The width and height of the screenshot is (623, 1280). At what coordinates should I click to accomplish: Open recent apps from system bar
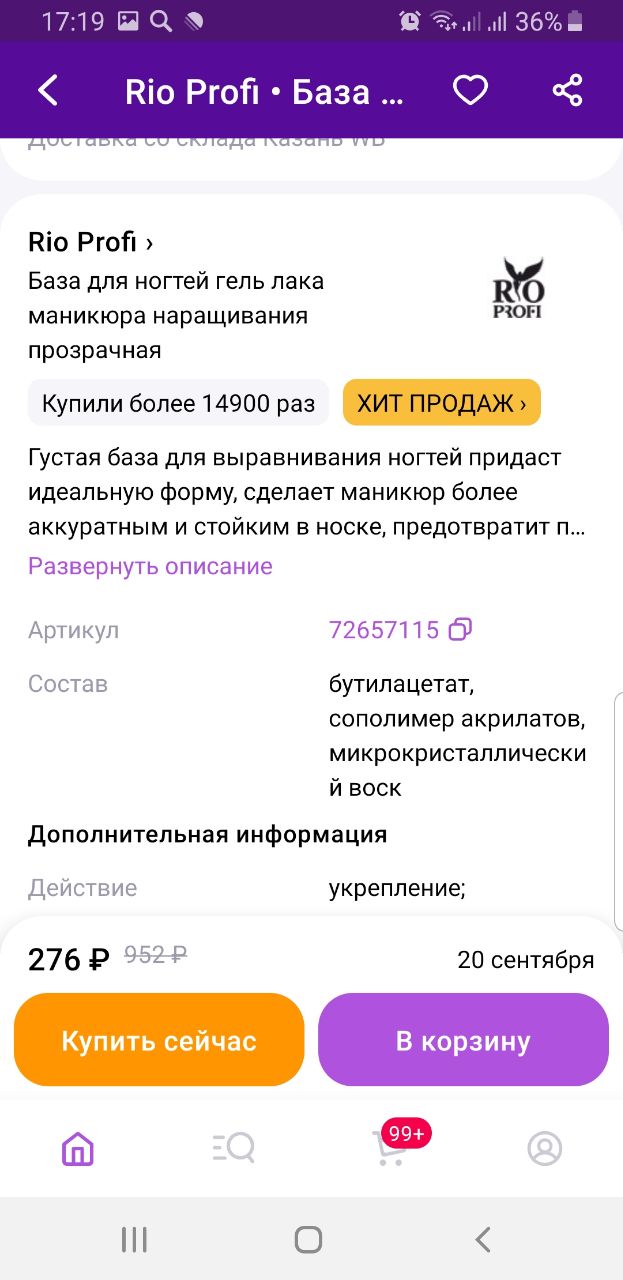coord(134,1240)
